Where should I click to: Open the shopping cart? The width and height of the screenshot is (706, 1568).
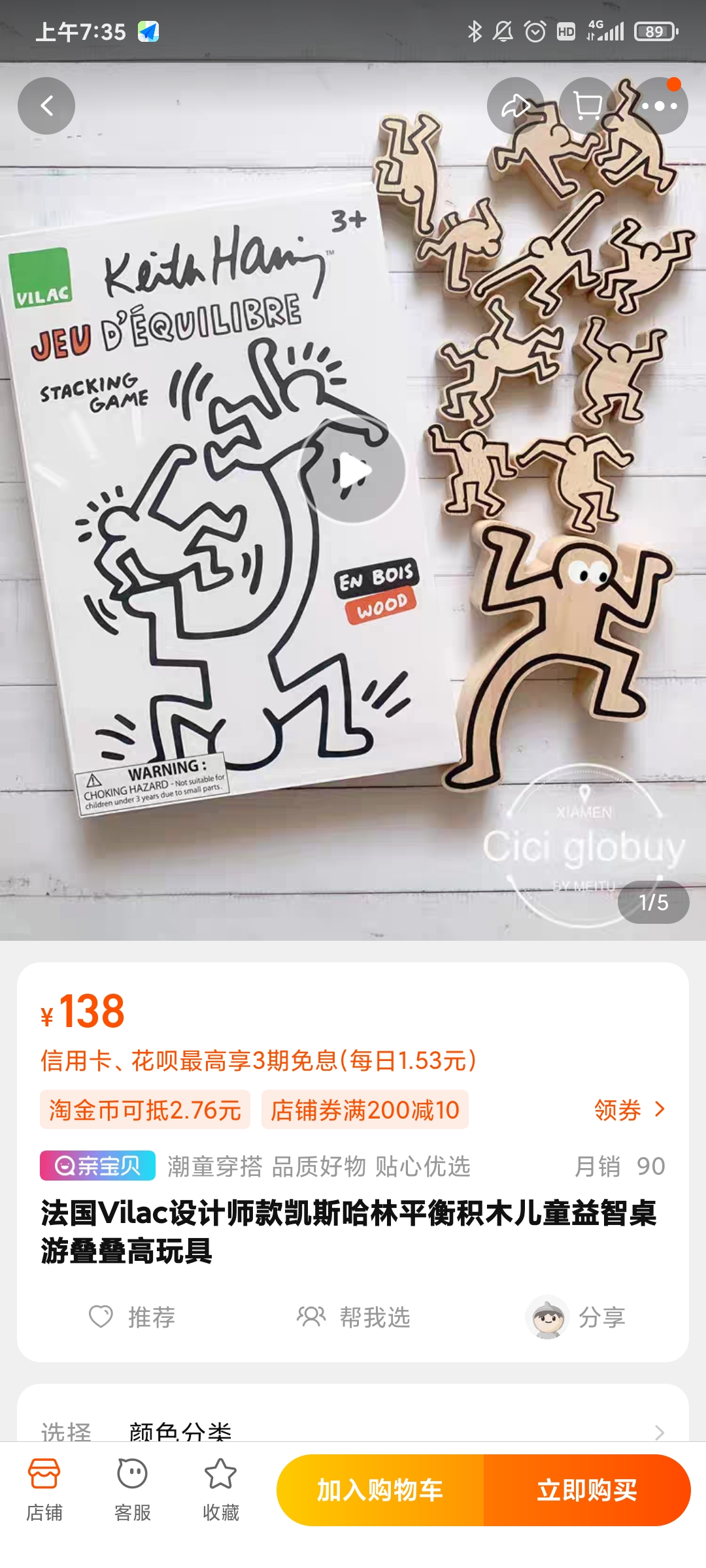[588, 106]
